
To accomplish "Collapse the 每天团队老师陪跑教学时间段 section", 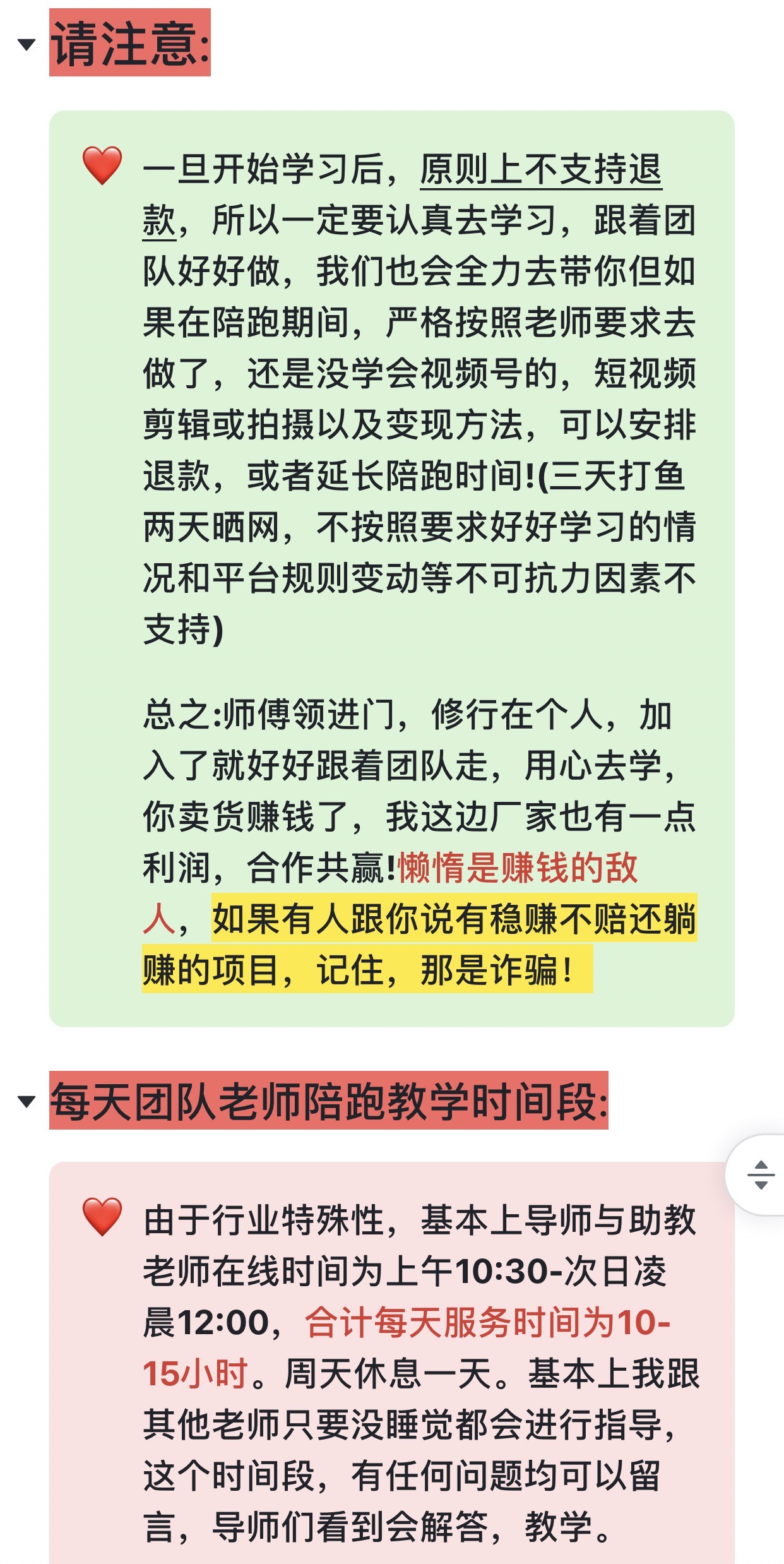I will 27,1102.
